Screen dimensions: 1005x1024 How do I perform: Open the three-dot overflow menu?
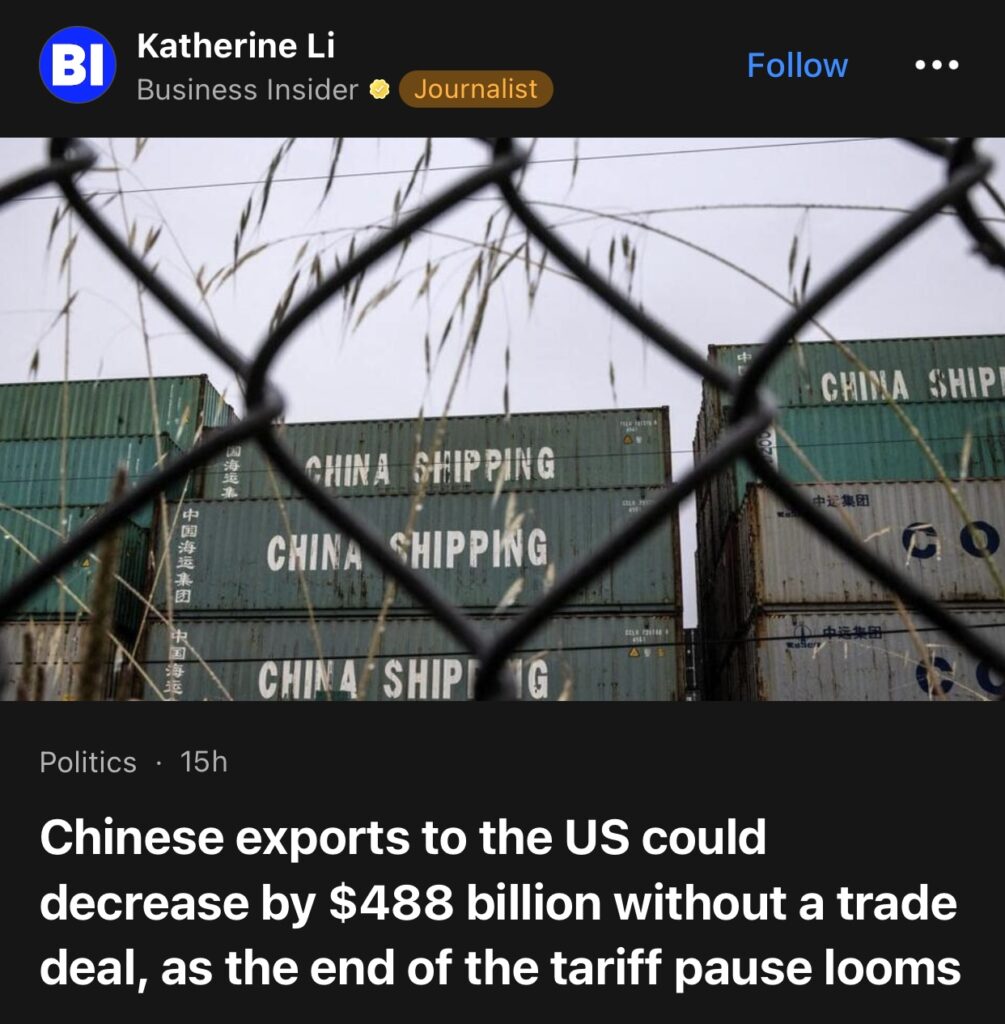937,66
